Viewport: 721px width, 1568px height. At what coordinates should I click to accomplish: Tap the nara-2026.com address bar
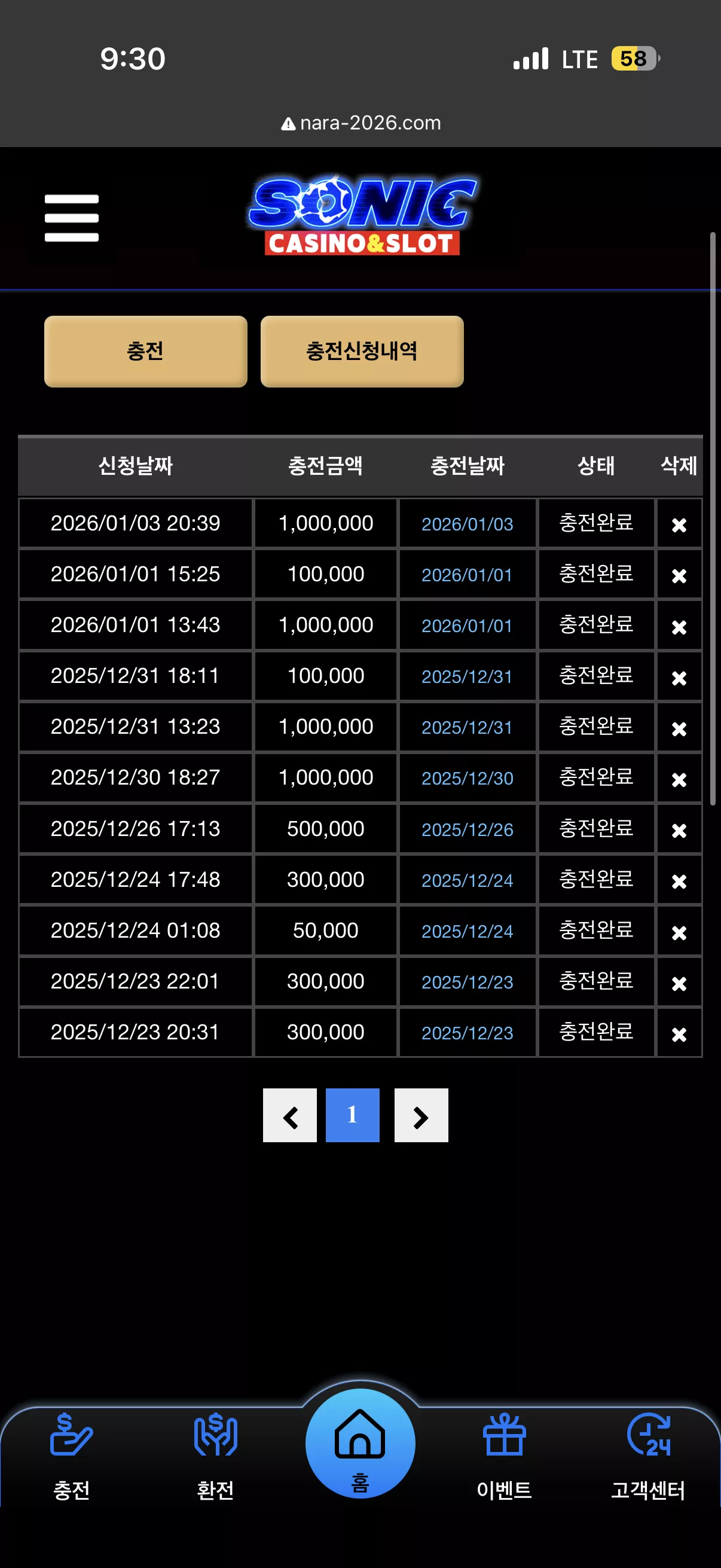pyautogui.click(x=361, y=123)
